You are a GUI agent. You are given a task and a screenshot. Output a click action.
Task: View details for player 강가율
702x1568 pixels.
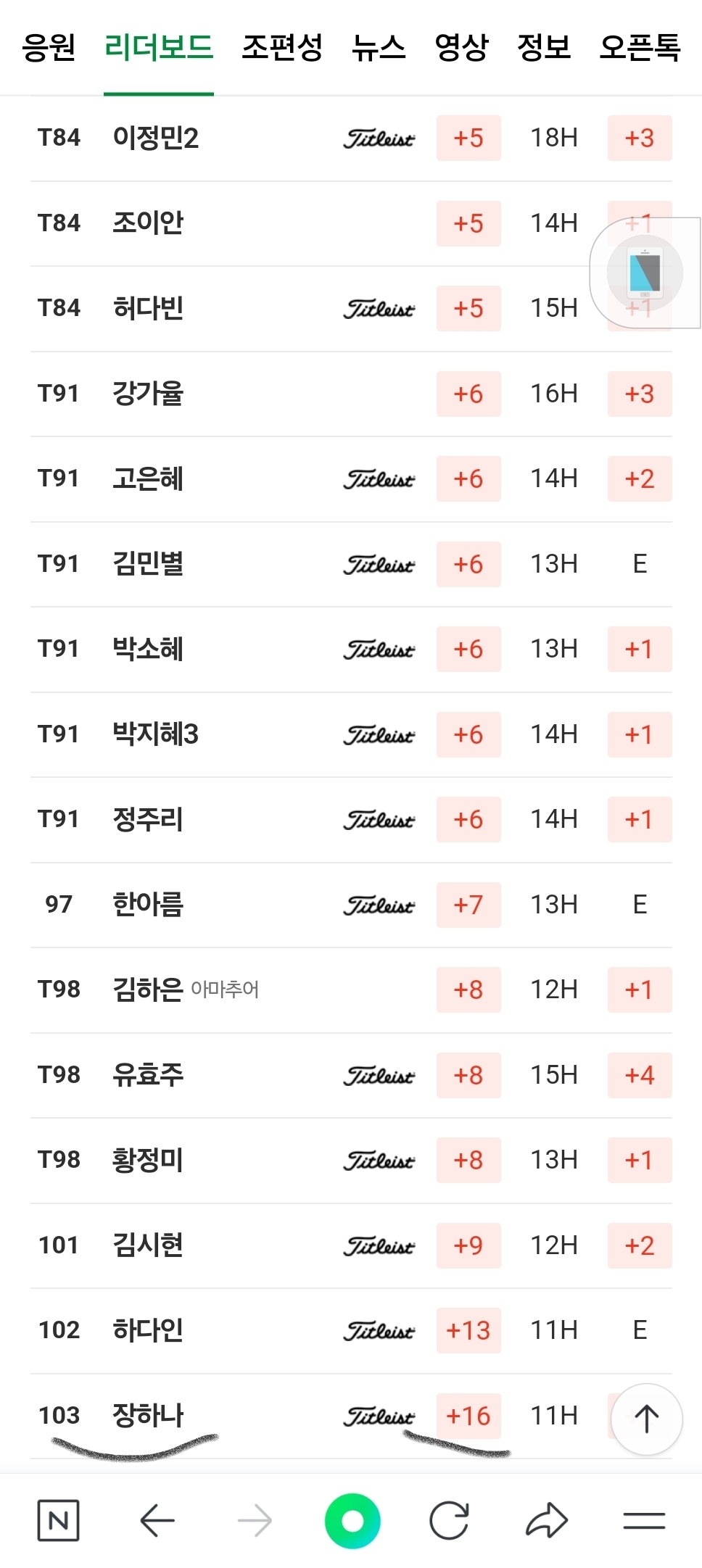tap(148, 394)
